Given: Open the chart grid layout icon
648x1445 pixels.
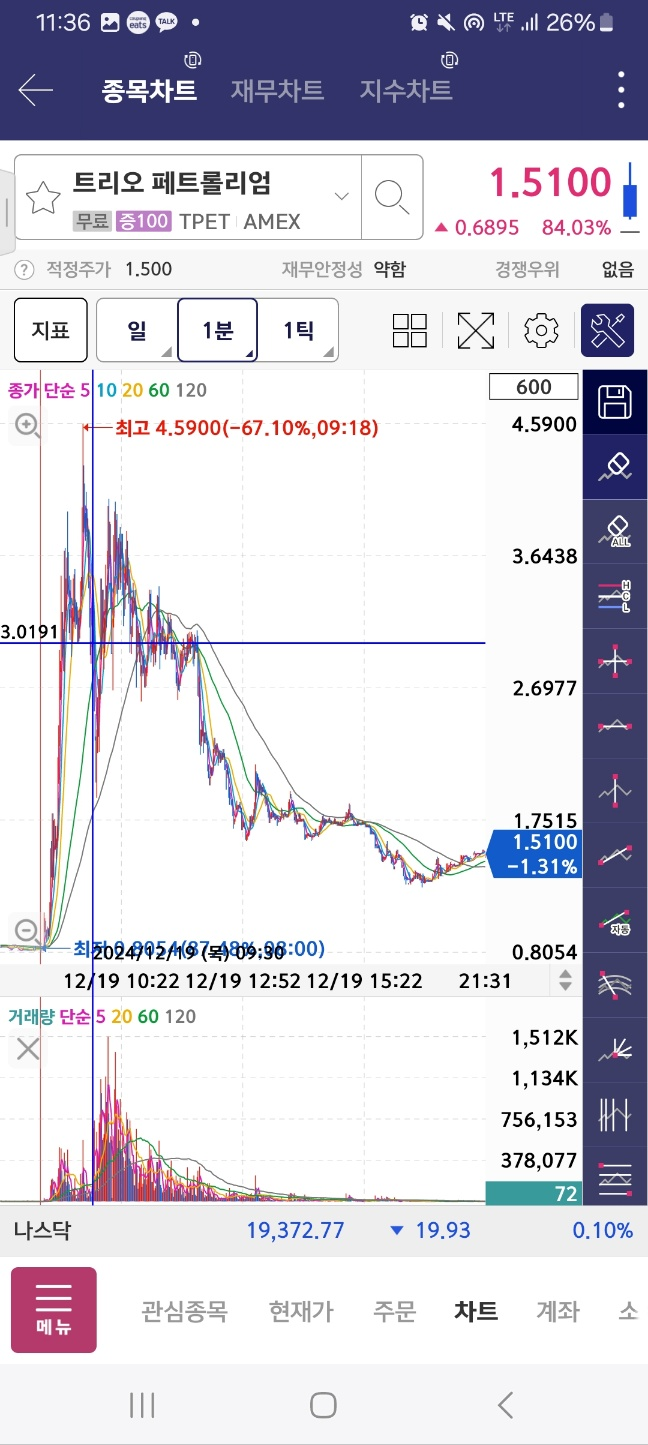Looking at the screenshot, I should point(410,330).
